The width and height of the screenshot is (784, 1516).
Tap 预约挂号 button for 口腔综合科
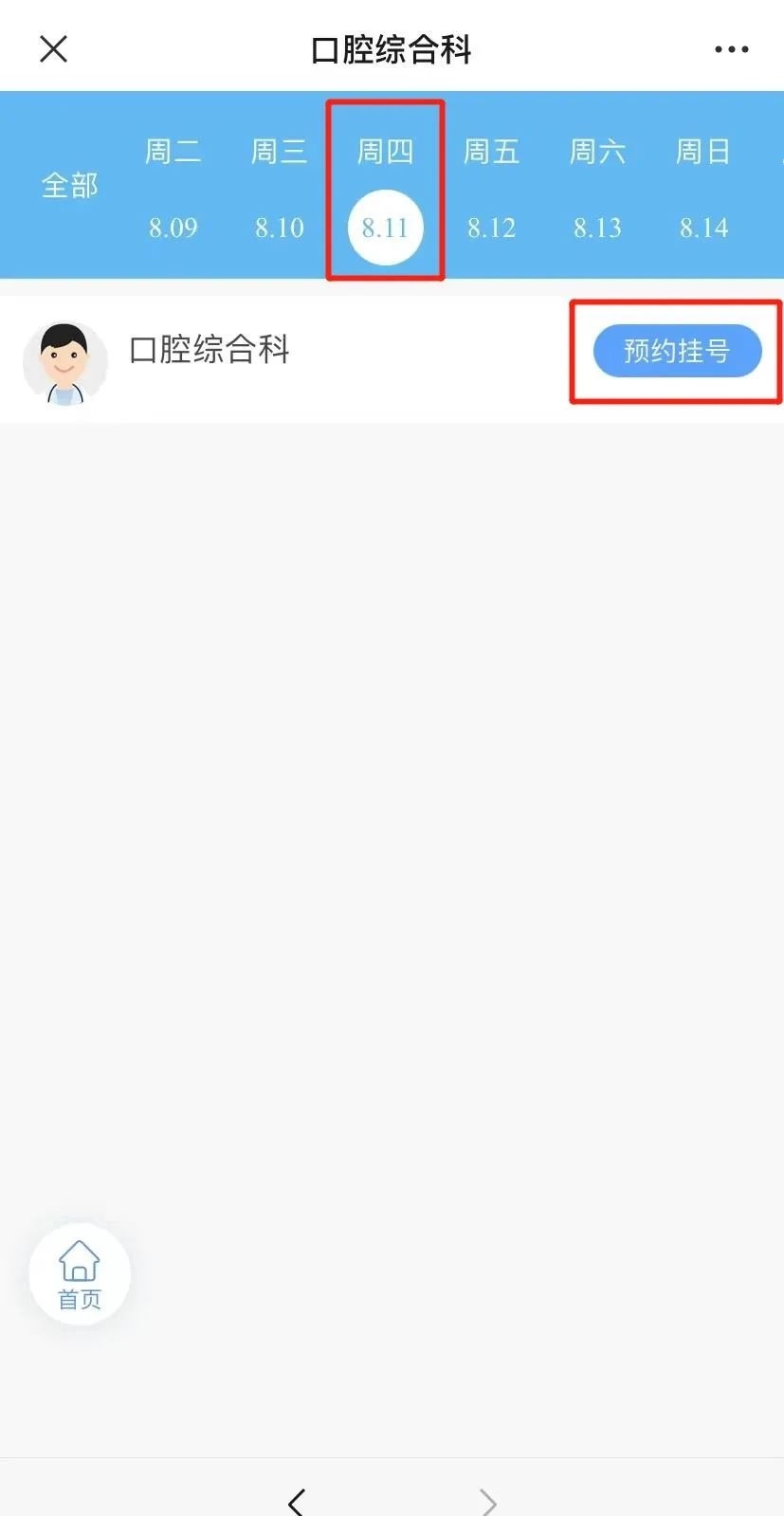(677, 351)
